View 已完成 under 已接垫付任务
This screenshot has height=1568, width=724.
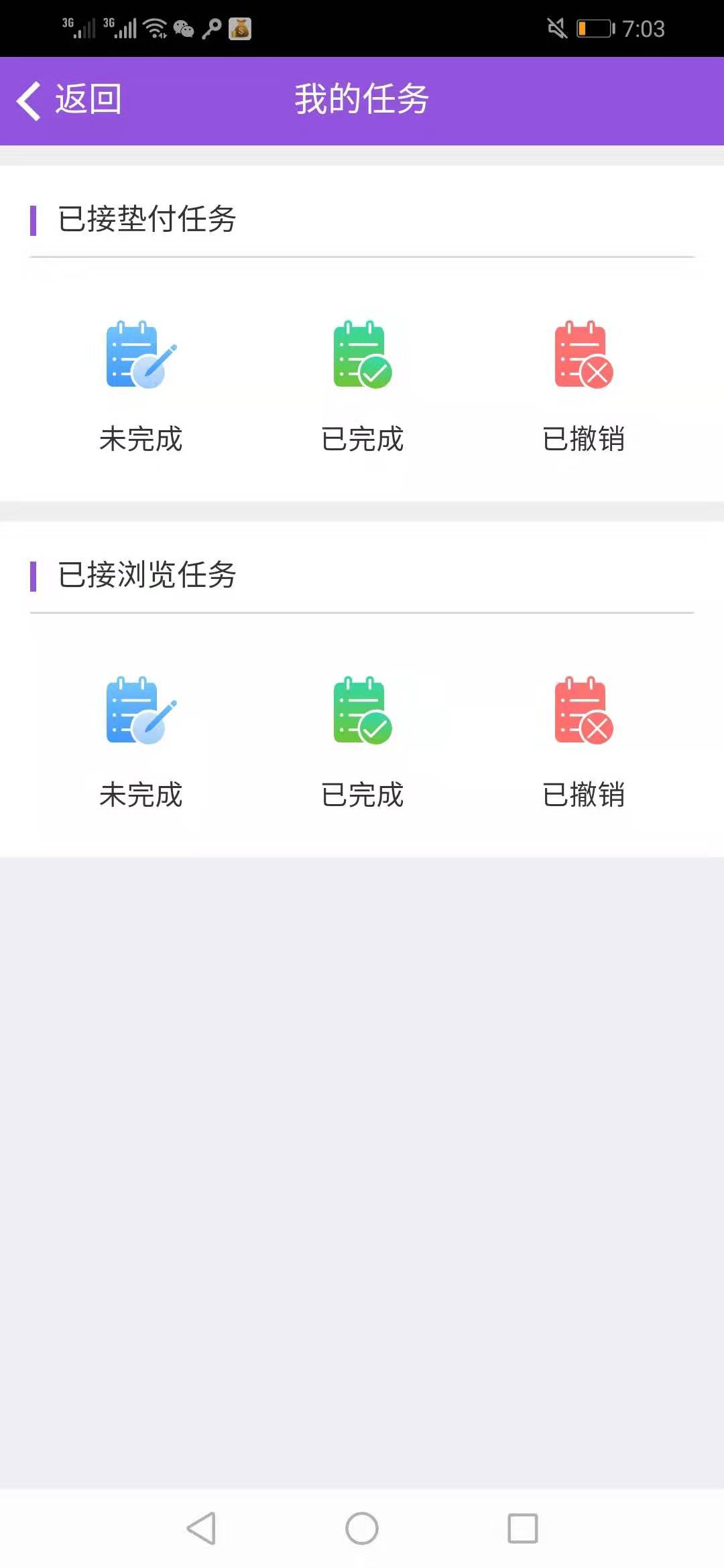point(362,385)
